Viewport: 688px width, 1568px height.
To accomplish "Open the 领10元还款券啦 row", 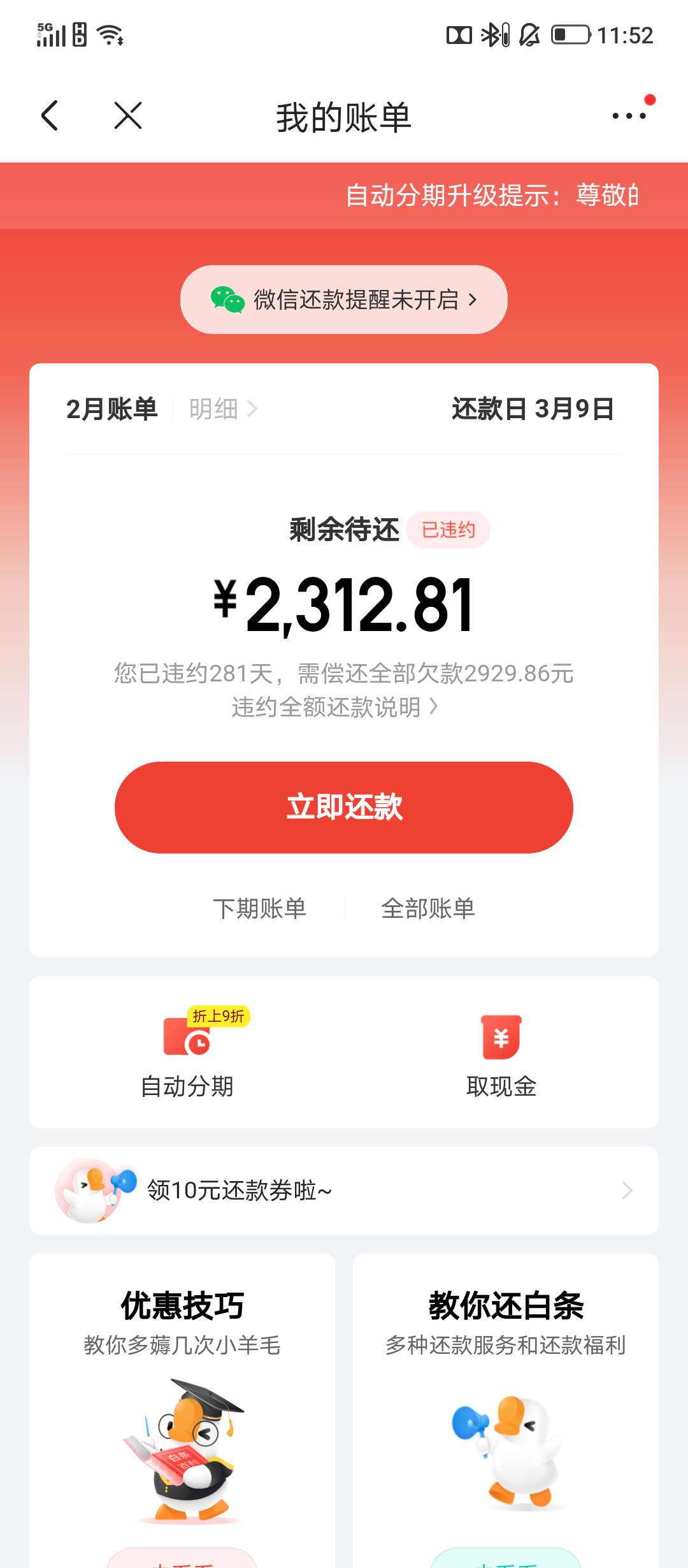I will pyautogui.click(x=344, y=1191).
